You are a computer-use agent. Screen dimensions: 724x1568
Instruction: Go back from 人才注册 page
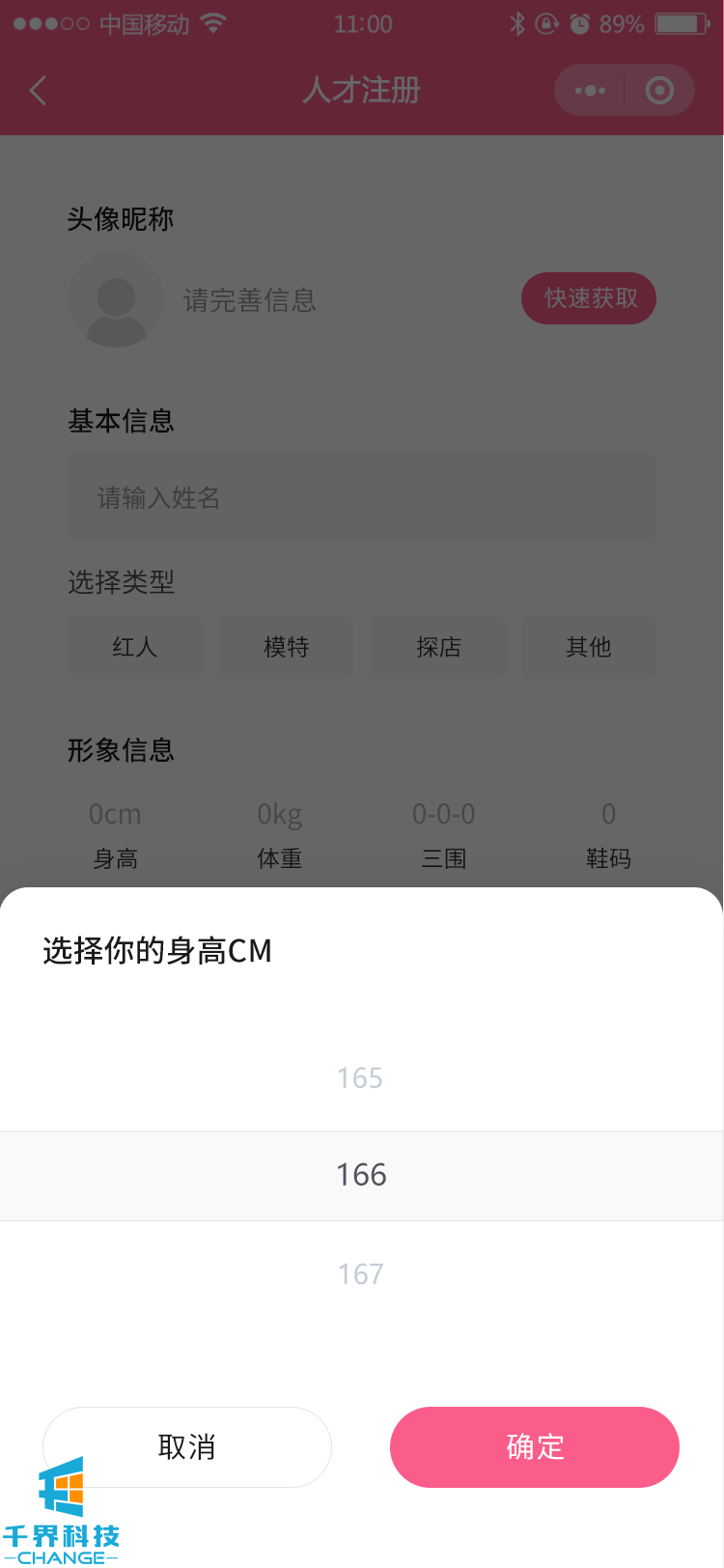pyautogui.click(x=39, y=91)
